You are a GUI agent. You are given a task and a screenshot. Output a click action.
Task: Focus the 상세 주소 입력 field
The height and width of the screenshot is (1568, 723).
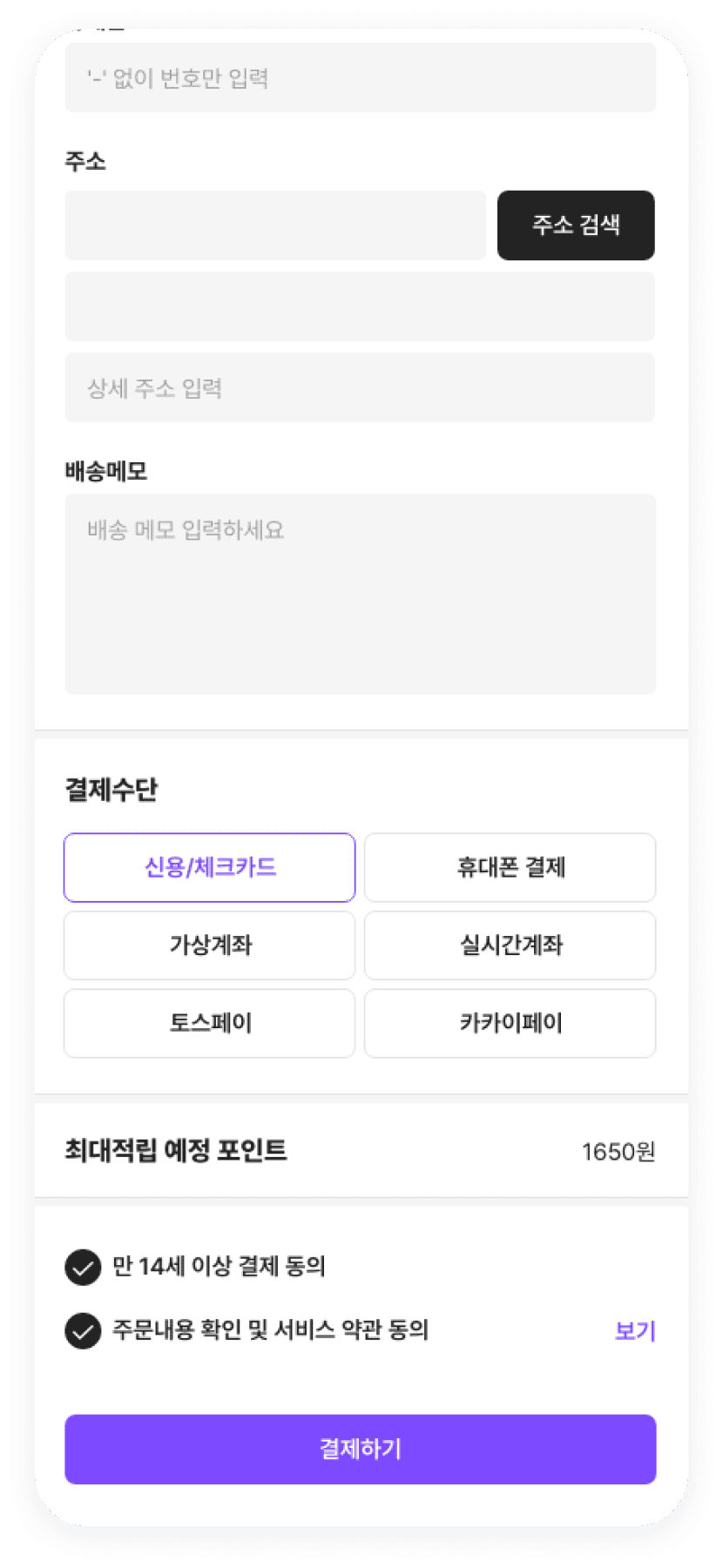click(360, 387)
